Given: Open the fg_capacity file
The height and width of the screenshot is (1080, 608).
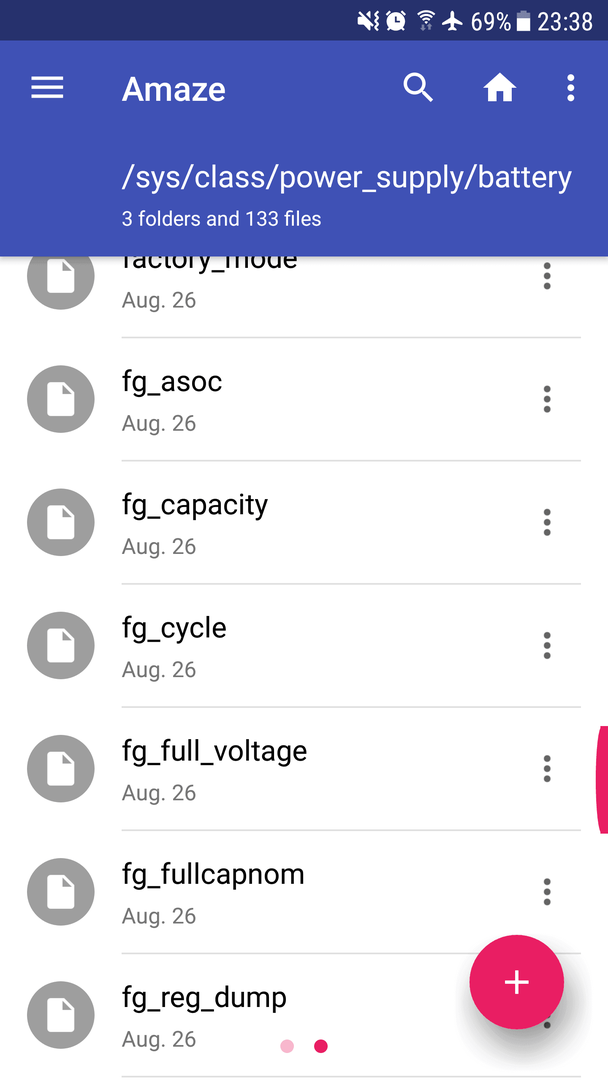Looking at the screenshot, I should pyautogui.click(x=304, y=523).
